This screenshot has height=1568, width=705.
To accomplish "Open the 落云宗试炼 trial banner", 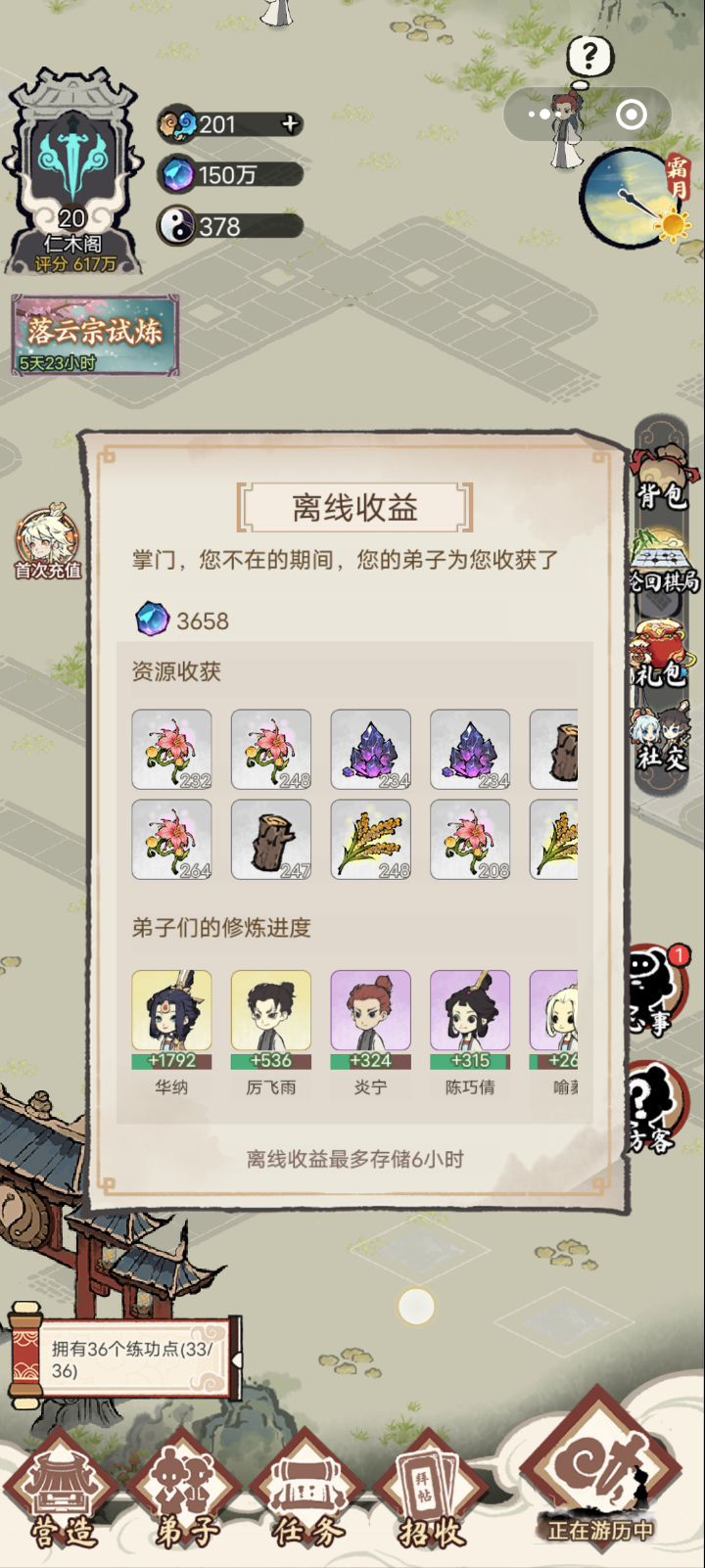I will pyautogui.click(x=94, y=336).
